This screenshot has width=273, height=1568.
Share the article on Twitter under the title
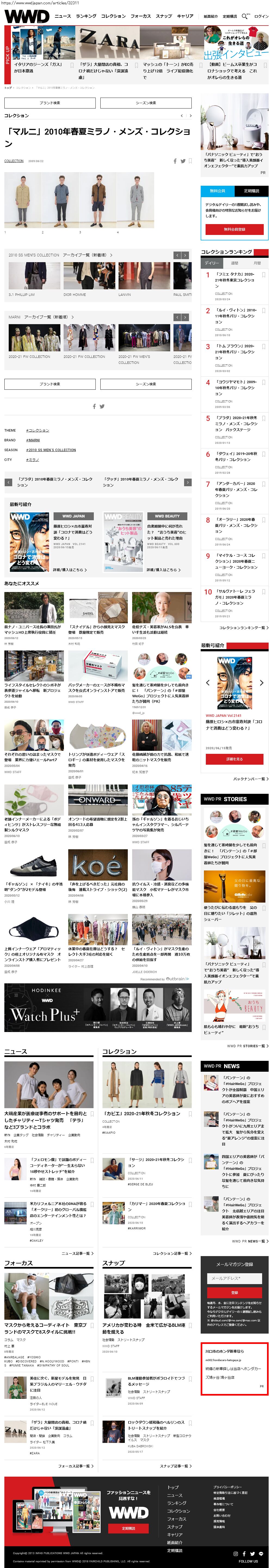click(x=182, y=161)
